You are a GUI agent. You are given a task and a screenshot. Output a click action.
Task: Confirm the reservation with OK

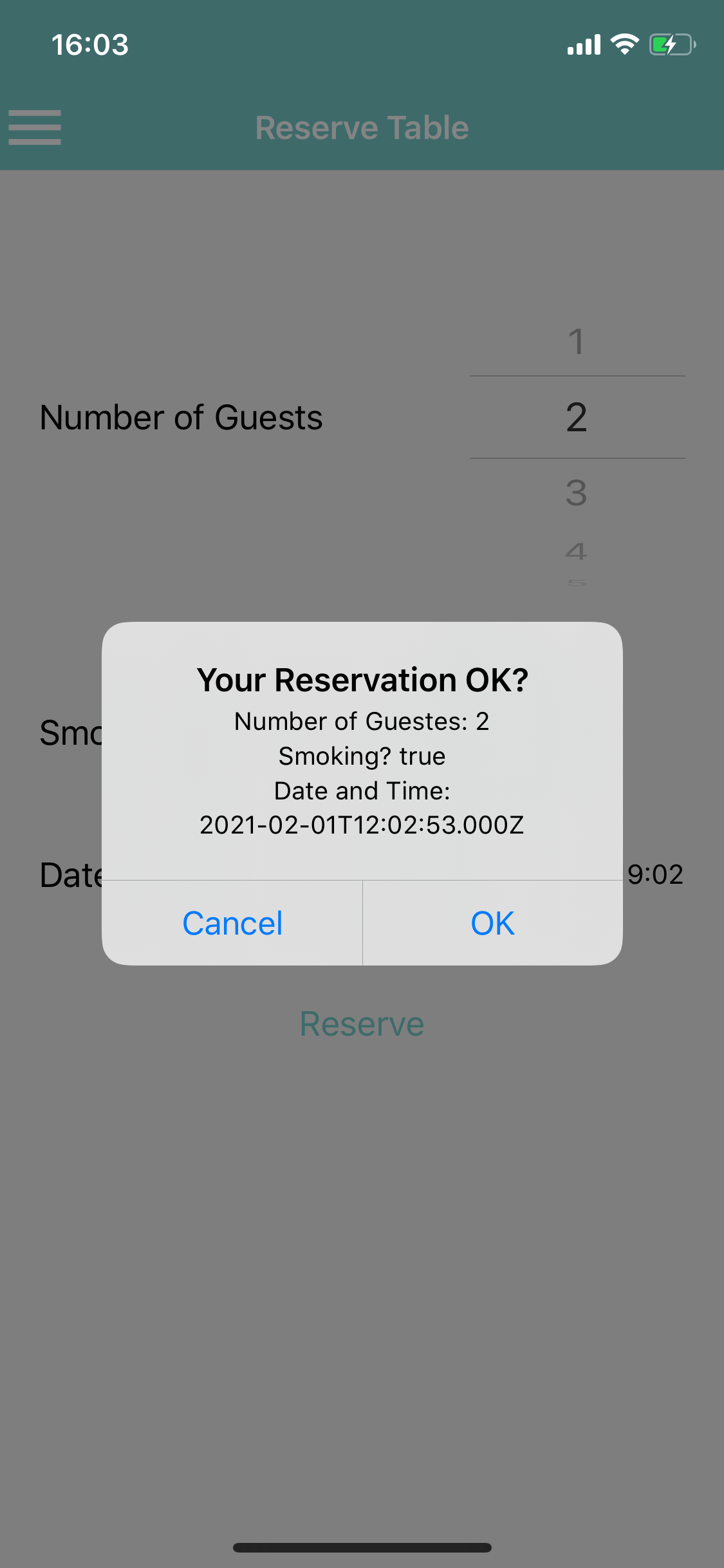coord(492,923)
